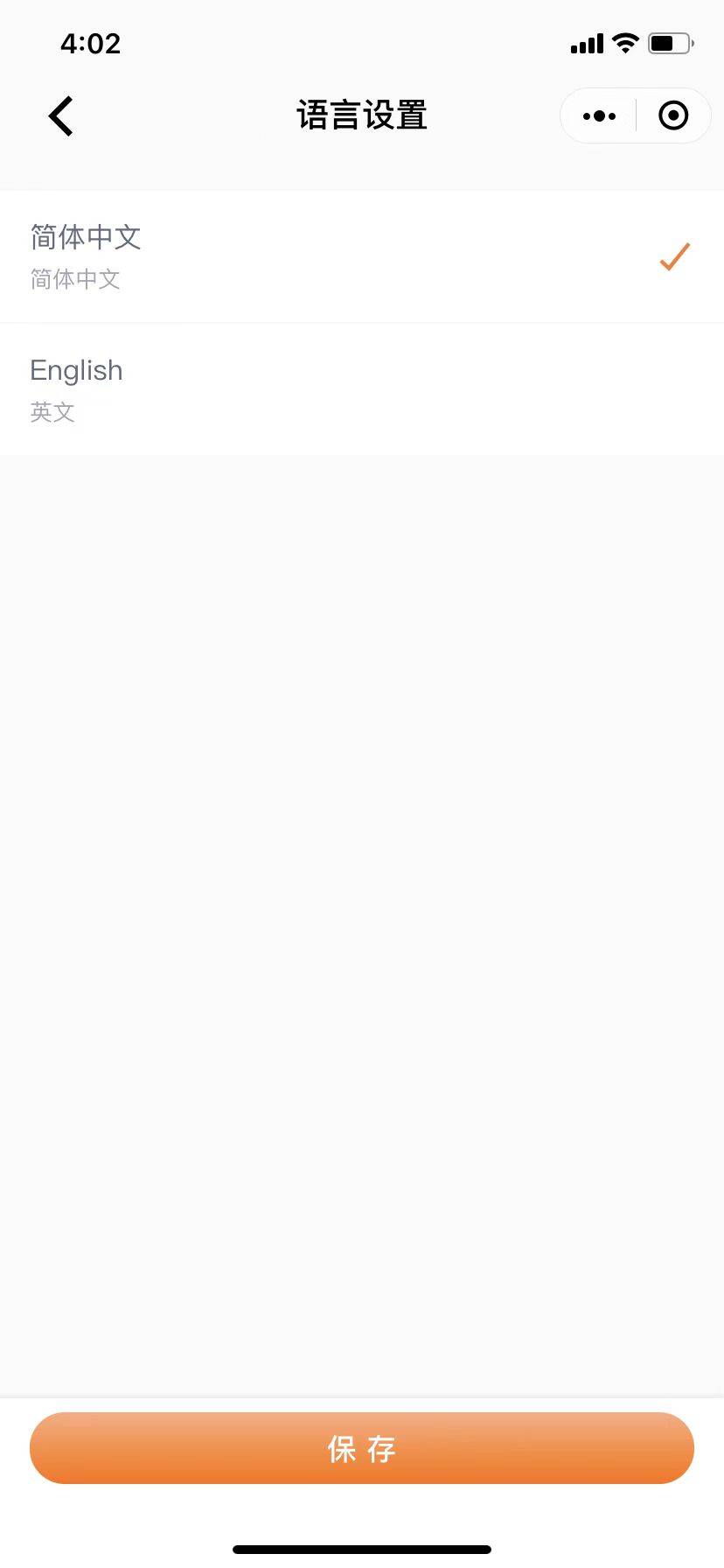The width and height of the screenshot is (724, 1568).
Task: Select 简体中文 as the language
Action: pyautogui.click(x=362, y=256)
